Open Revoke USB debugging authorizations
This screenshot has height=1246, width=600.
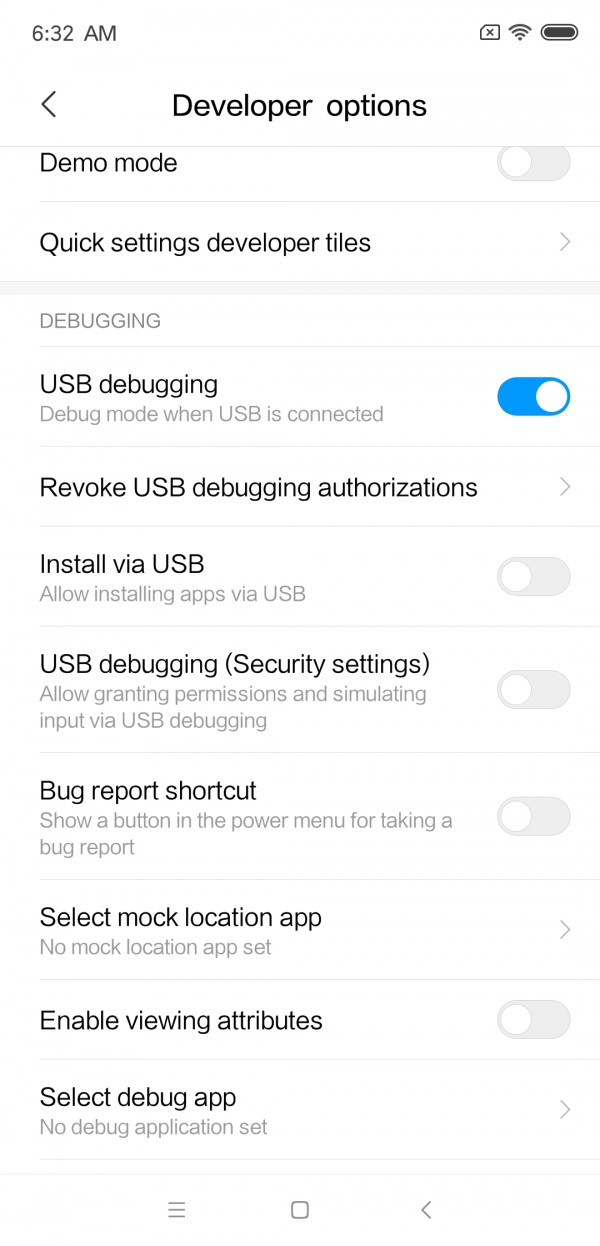point(300,487)
